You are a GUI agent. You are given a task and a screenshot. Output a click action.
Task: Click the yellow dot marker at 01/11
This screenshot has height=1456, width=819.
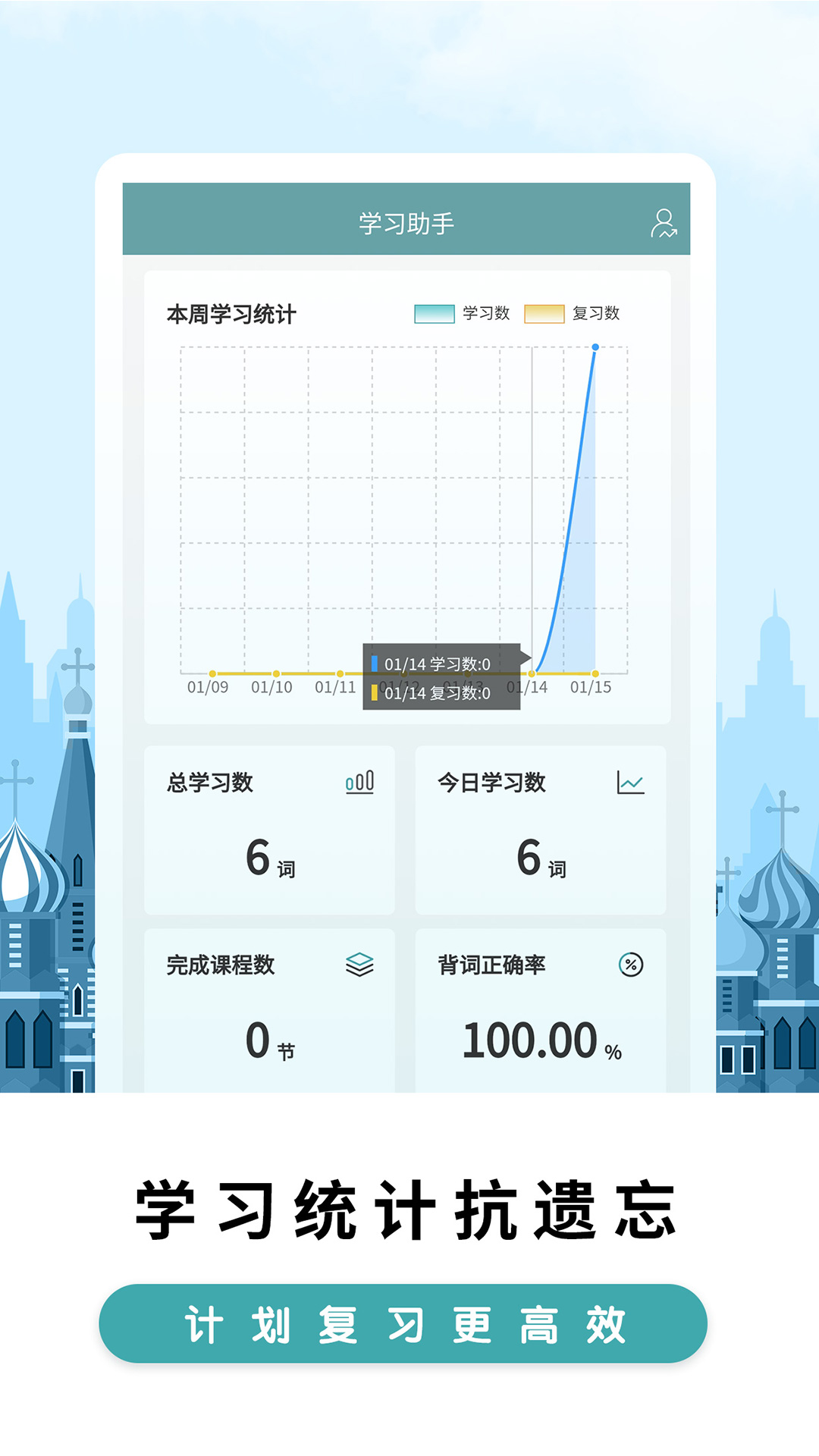339,673
